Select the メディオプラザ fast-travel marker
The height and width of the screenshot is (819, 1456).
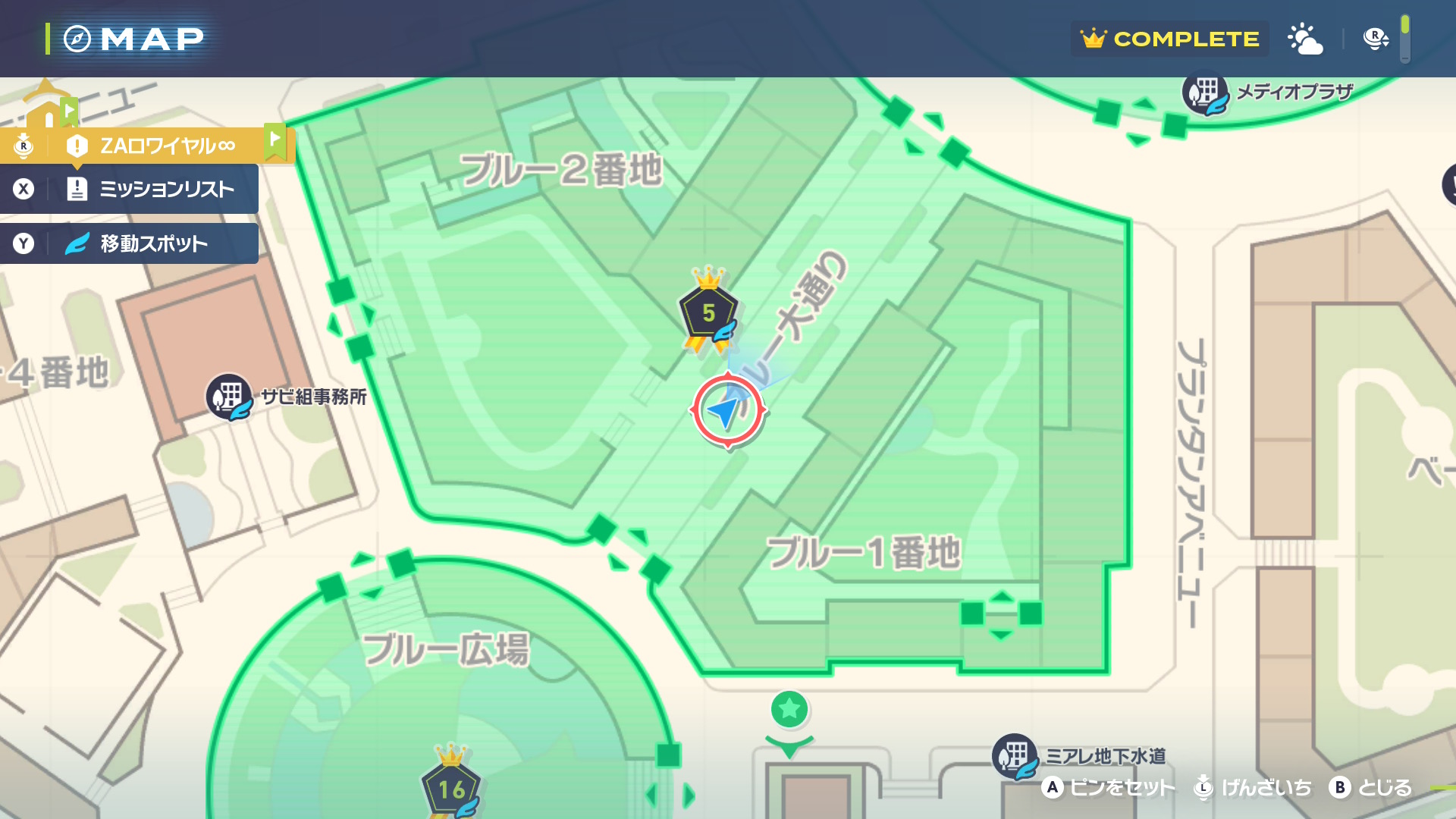[1205, 93]
